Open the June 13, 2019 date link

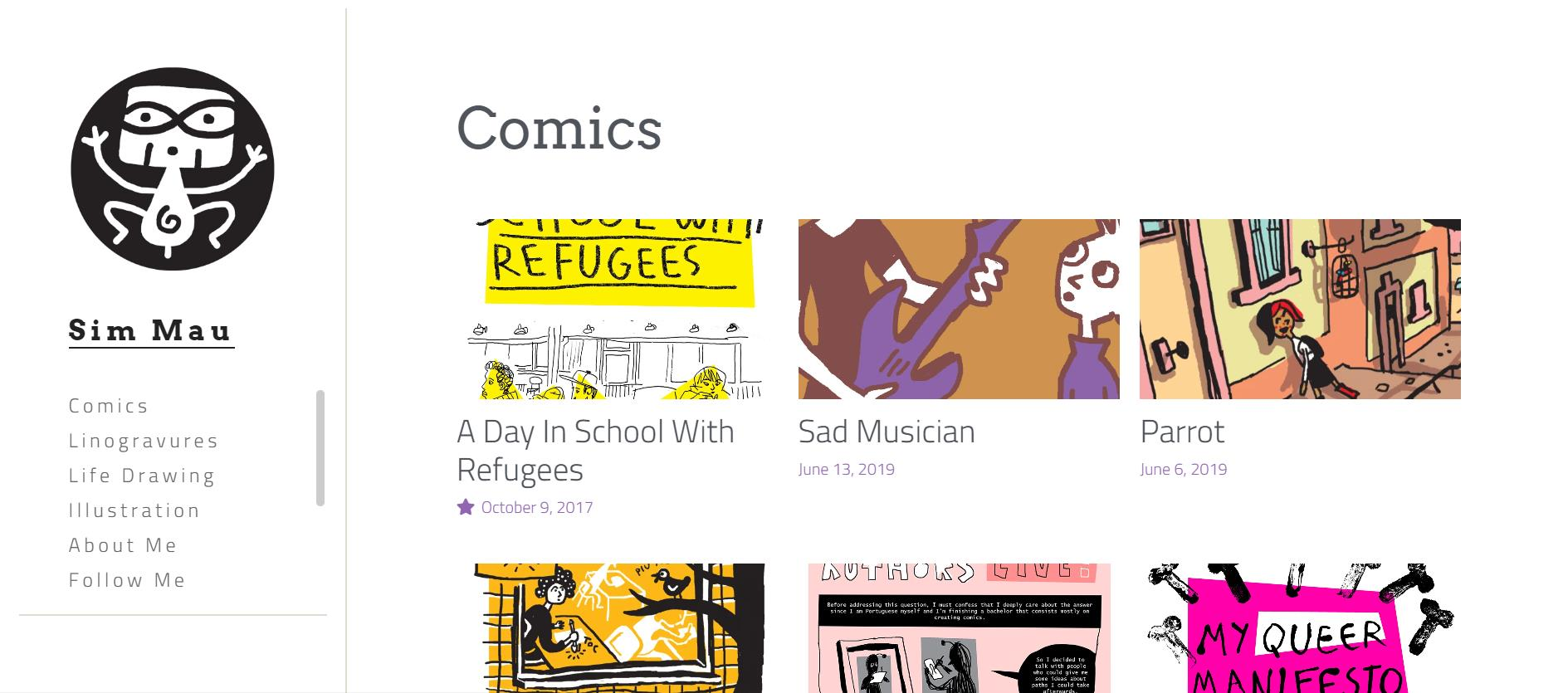coord(847,469)
